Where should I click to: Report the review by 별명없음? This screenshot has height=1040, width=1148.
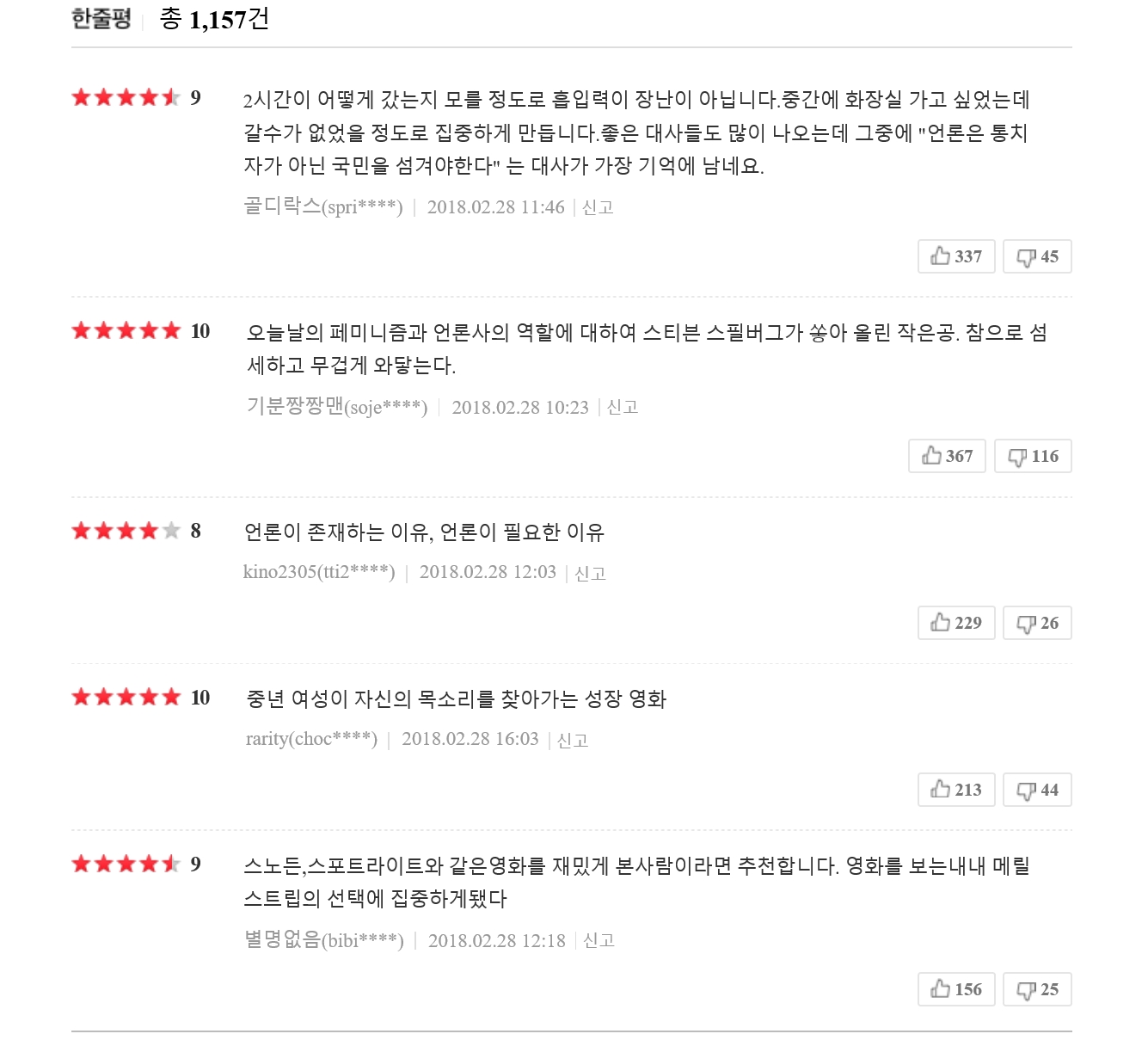599,940
